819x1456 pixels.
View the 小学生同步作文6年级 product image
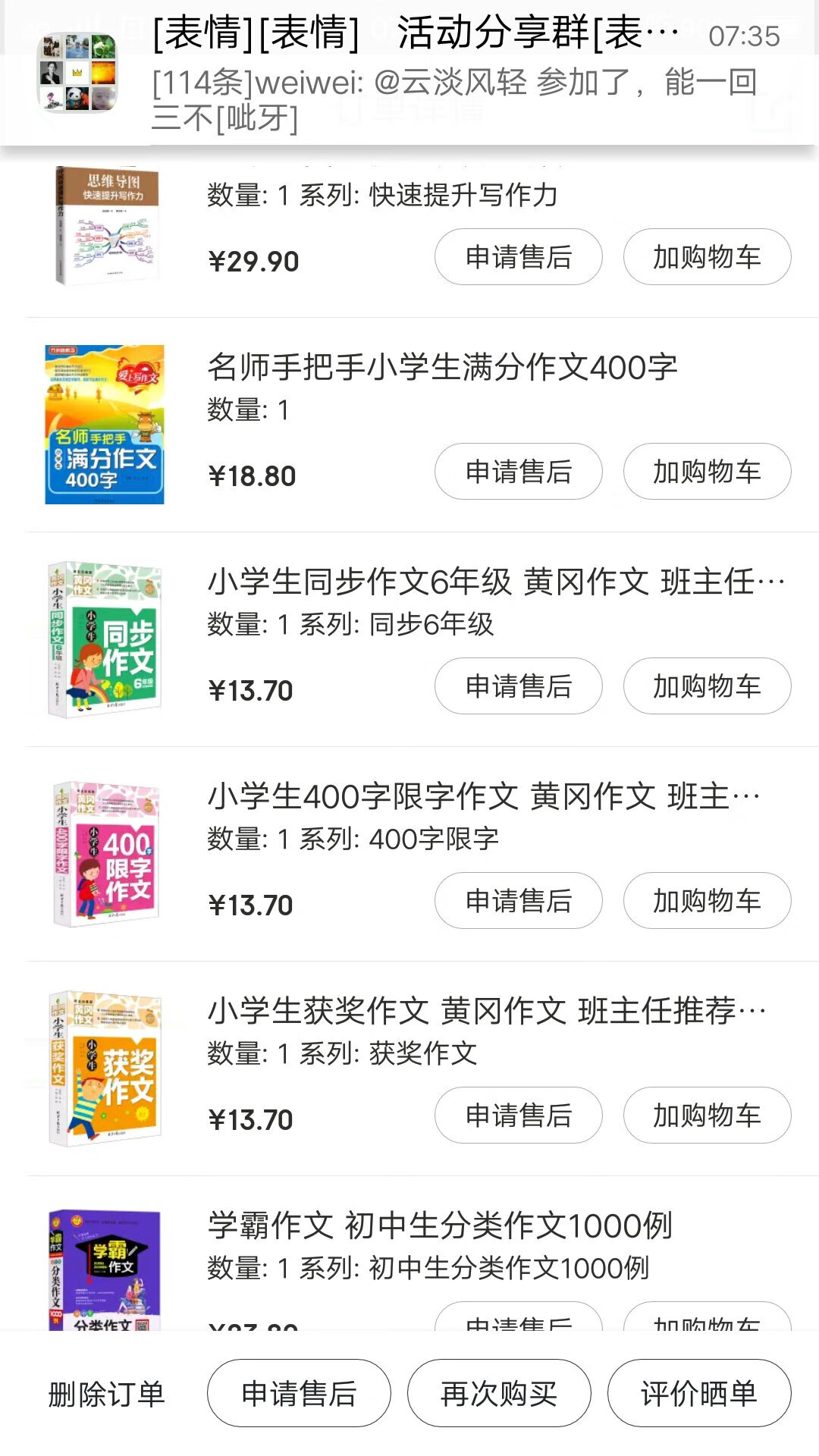105,639
